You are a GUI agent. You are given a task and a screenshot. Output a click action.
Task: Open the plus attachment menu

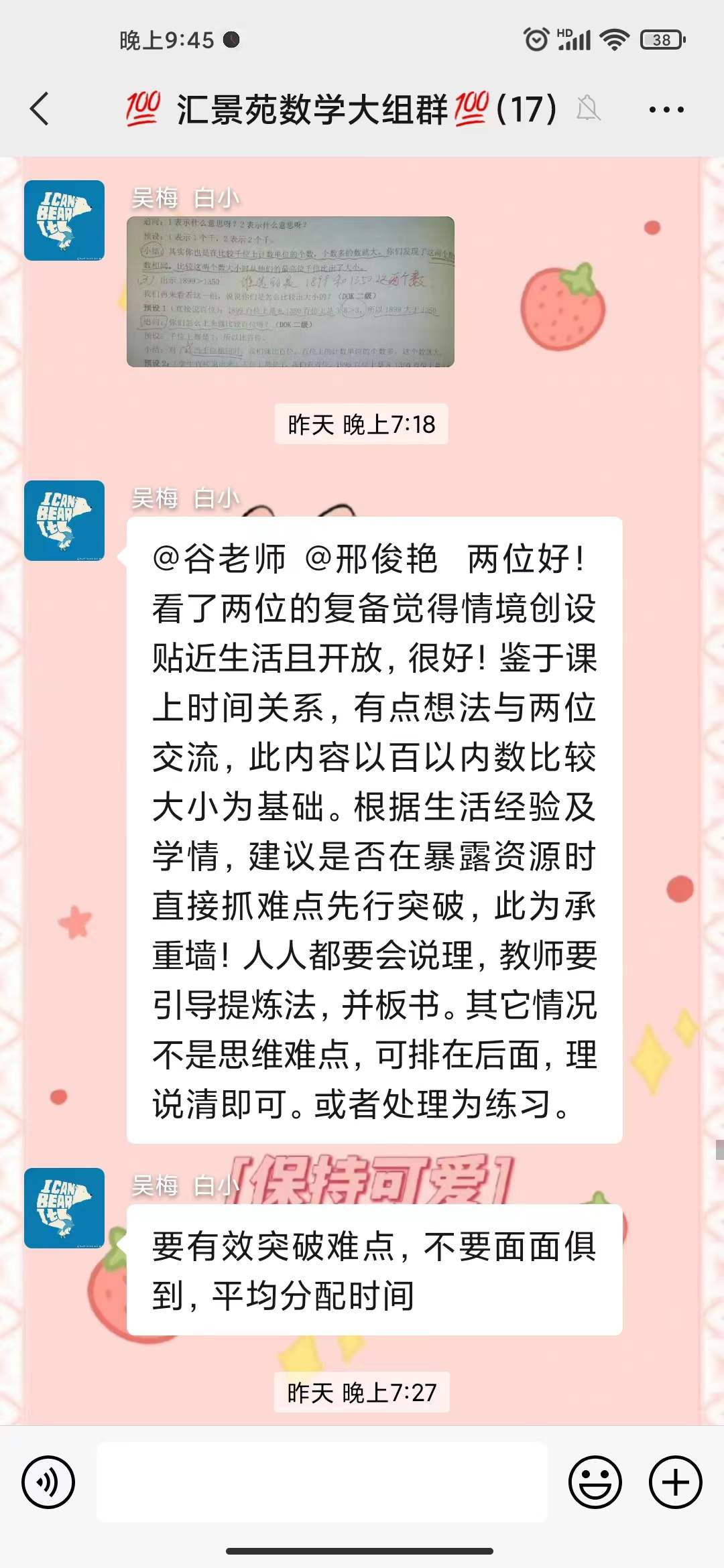point(675,1482)
